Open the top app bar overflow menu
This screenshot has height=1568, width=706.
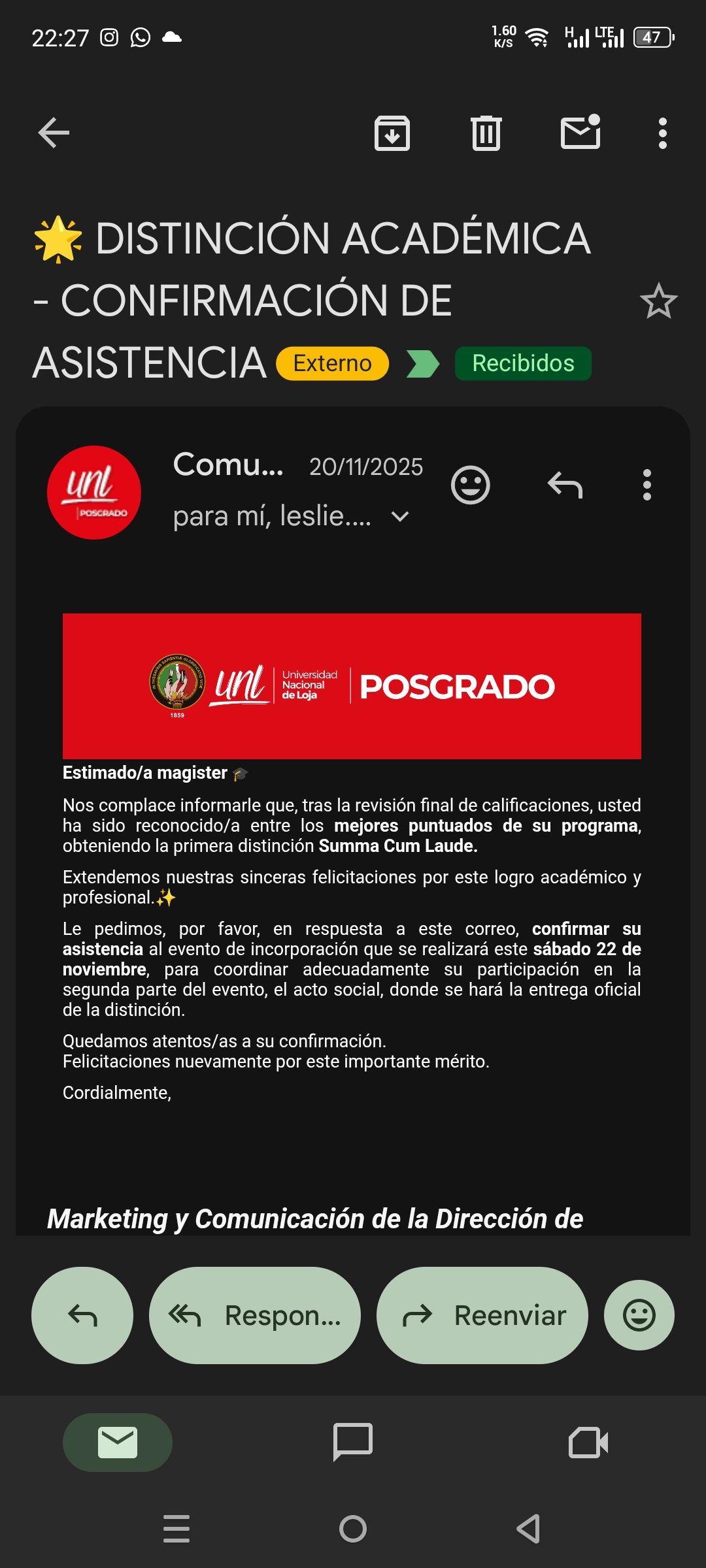point(663,133)
